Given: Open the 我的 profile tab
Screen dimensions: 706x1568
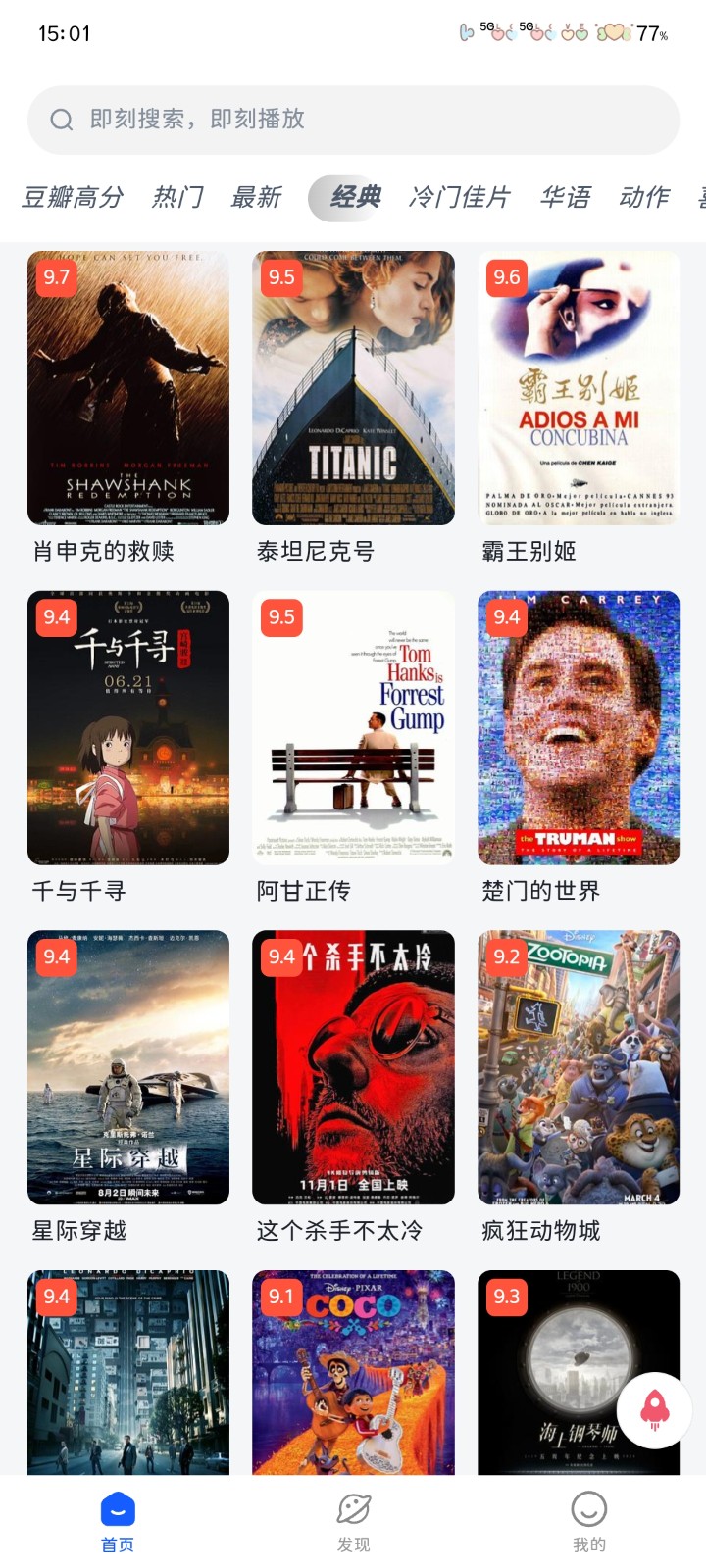Looking at the screenshot, I should coord(588,1522).
